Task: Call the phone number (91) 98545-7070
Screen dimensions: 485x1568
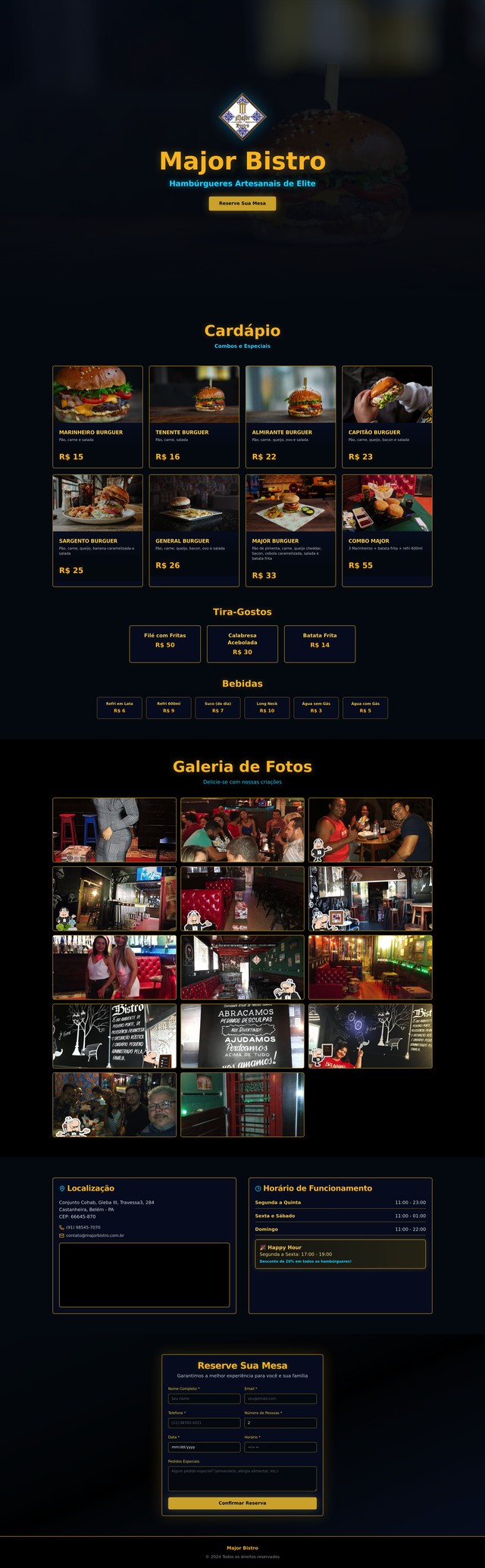Action: point(83,1227)
